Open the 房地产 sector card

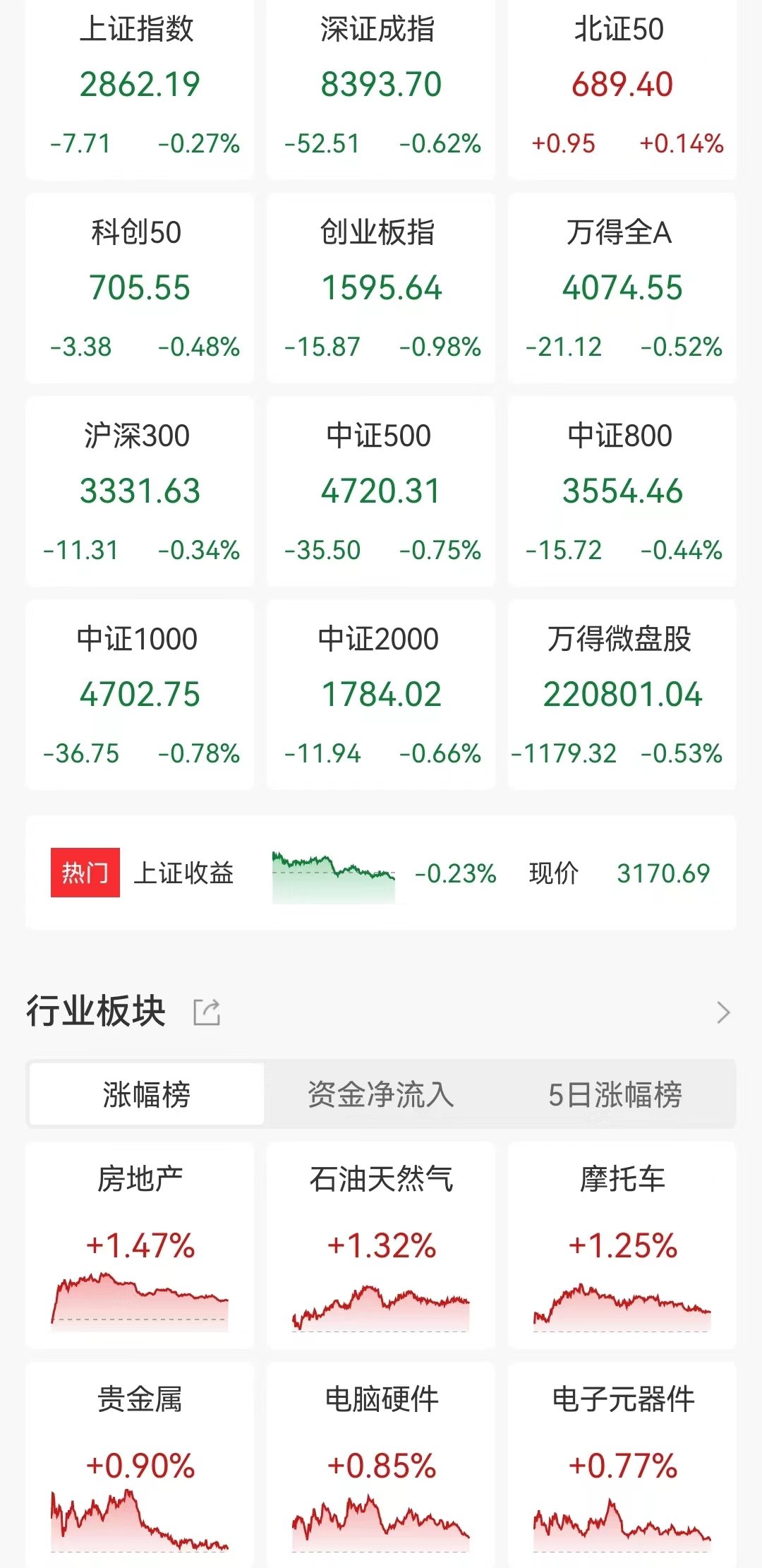point(140,1245)
